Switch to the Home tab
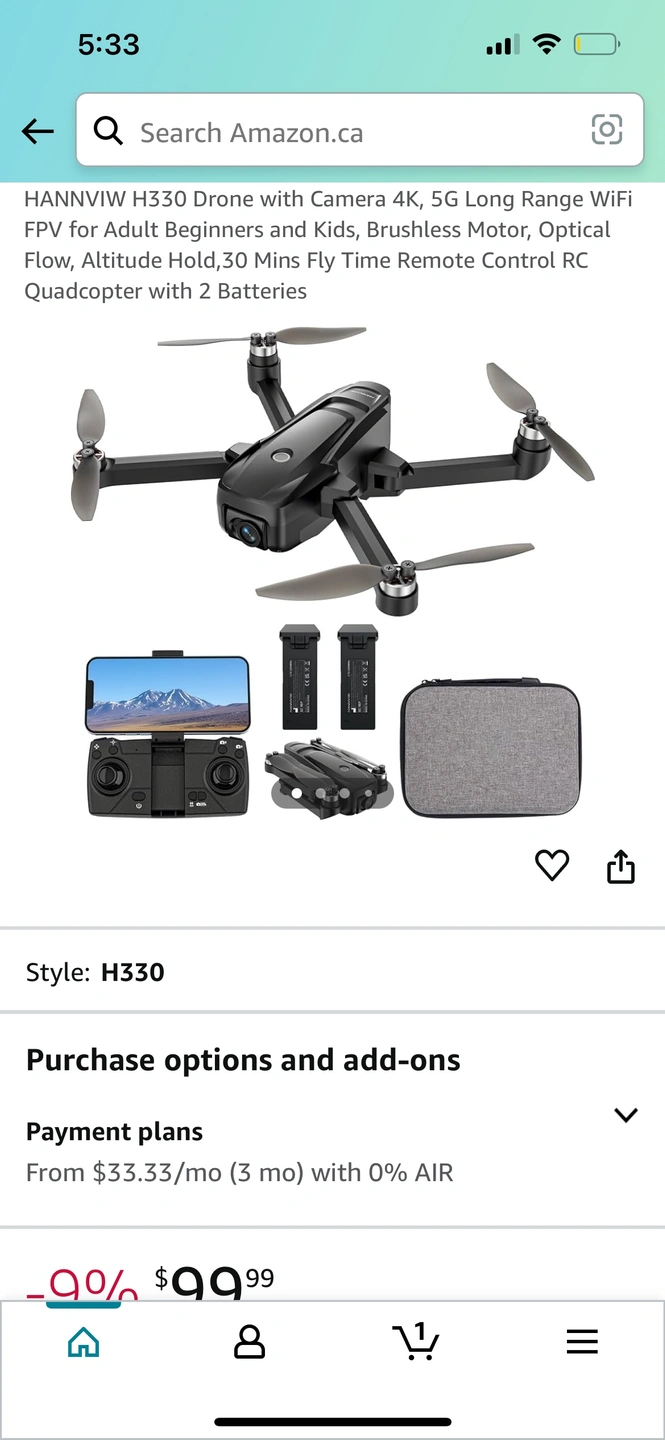The image size is (665, 1440). [83, 1341]
